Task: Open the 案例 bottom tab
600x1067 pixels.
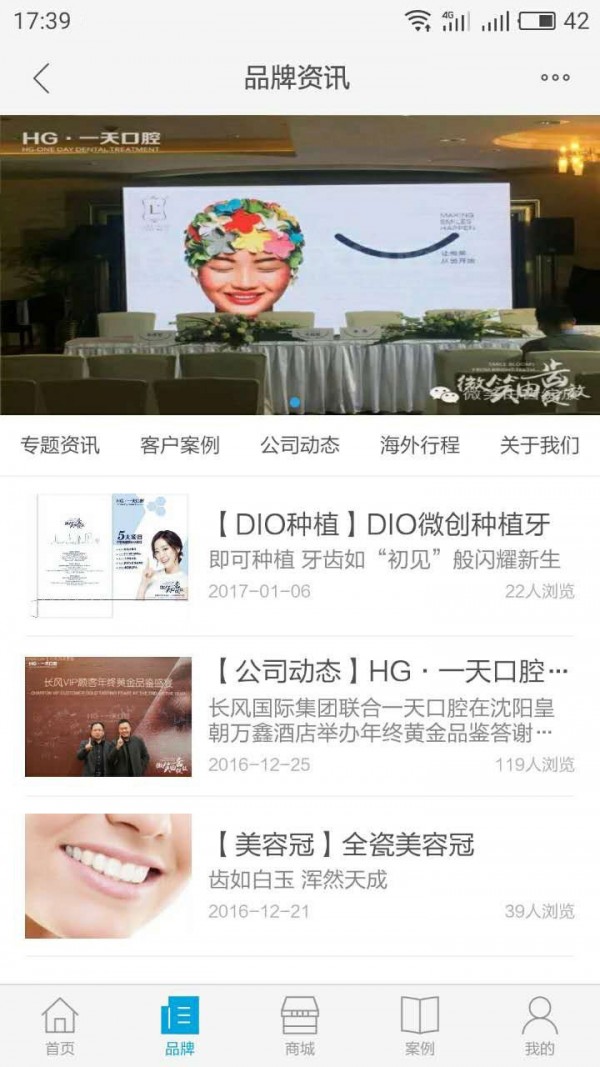Action: coord(420,1026)
